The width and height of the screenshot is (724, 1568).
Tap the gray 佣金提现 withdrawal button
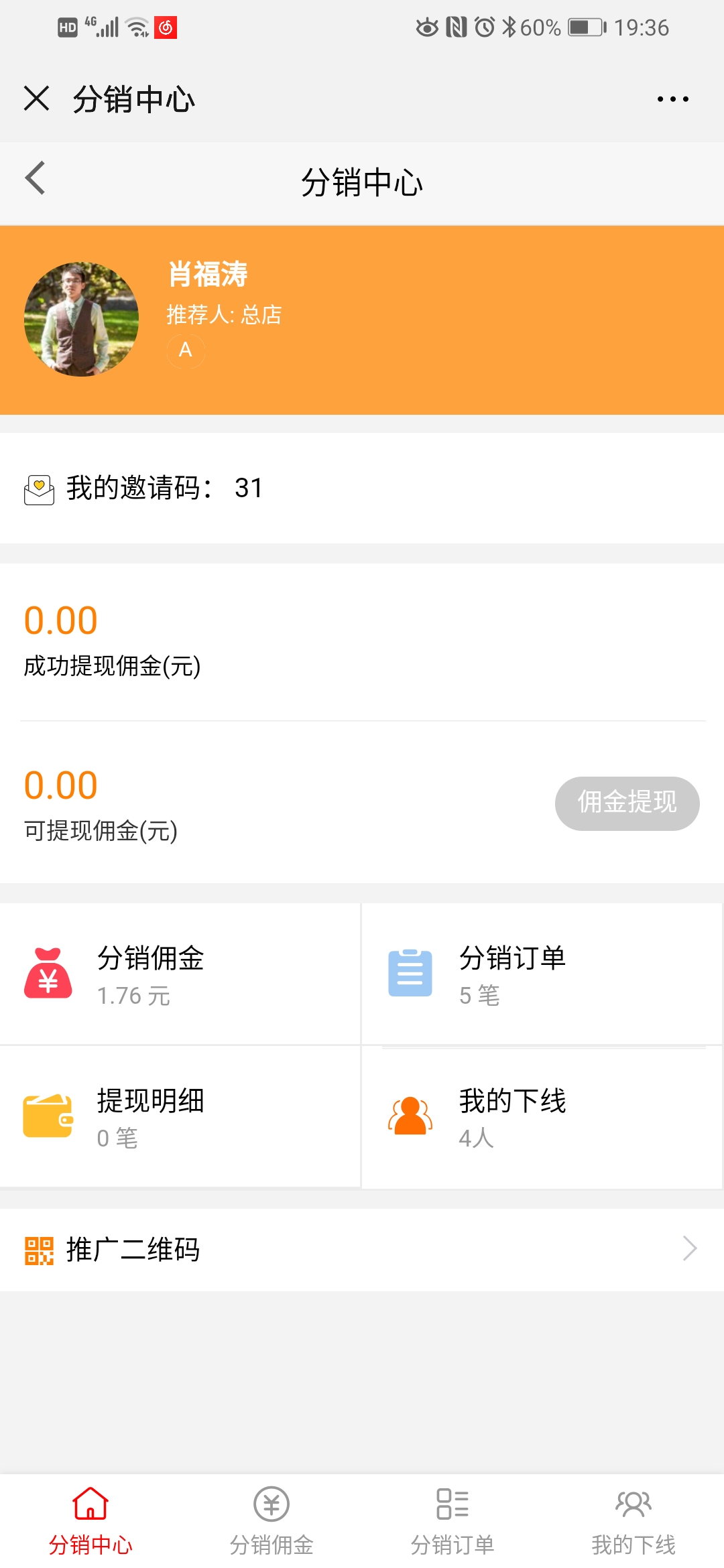click(627, 803)
